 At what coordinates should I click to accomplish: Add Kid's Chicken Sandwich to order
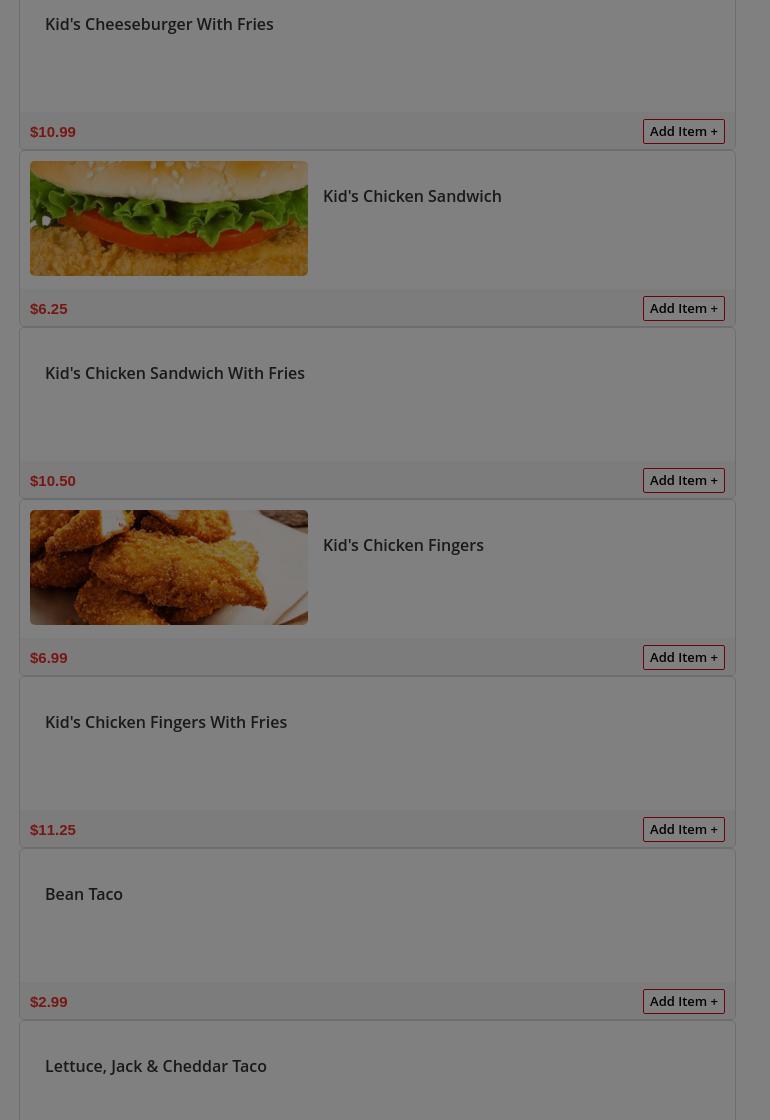(x=683, y=308)
